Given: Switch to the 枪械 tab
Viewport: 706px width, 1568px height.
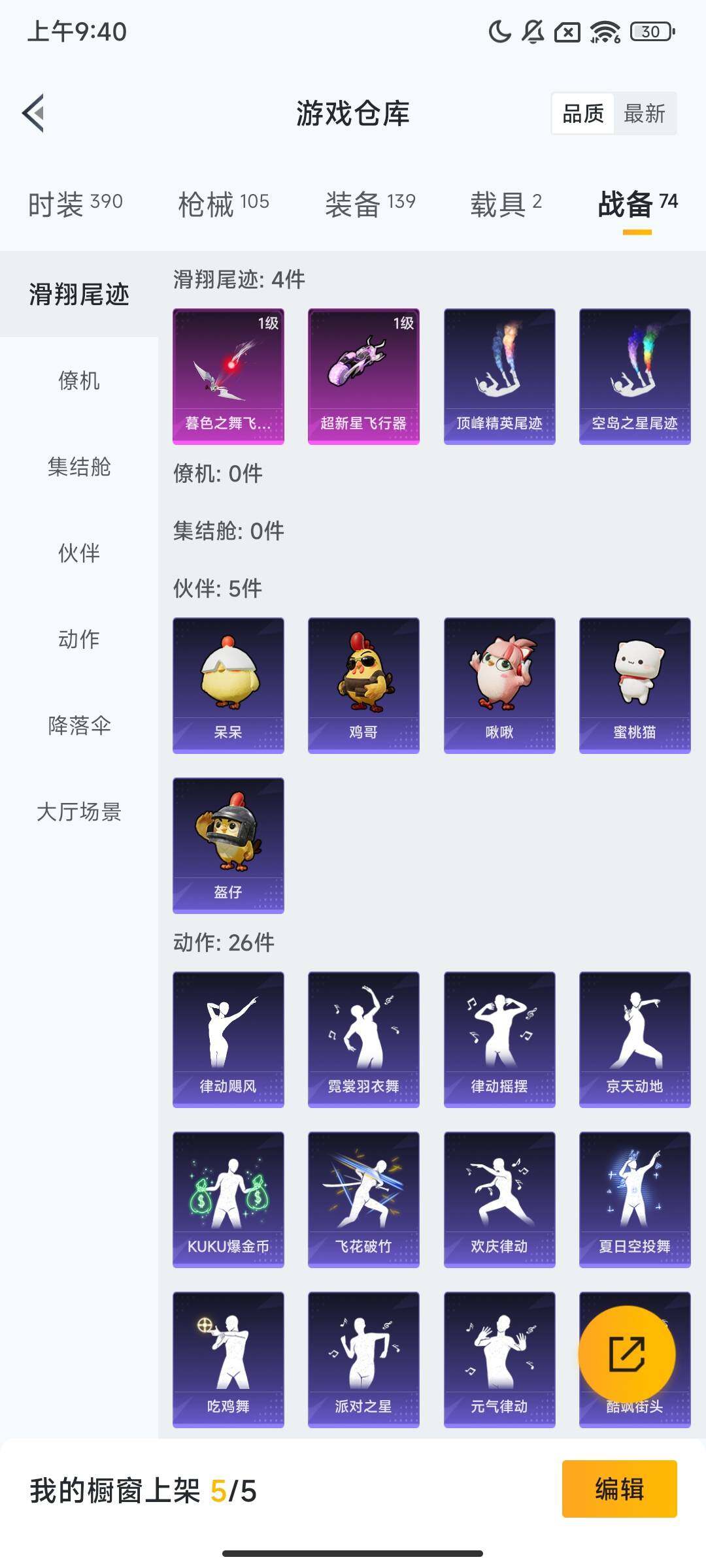Looking at the screenshot, I should click(x=226, y=203).
